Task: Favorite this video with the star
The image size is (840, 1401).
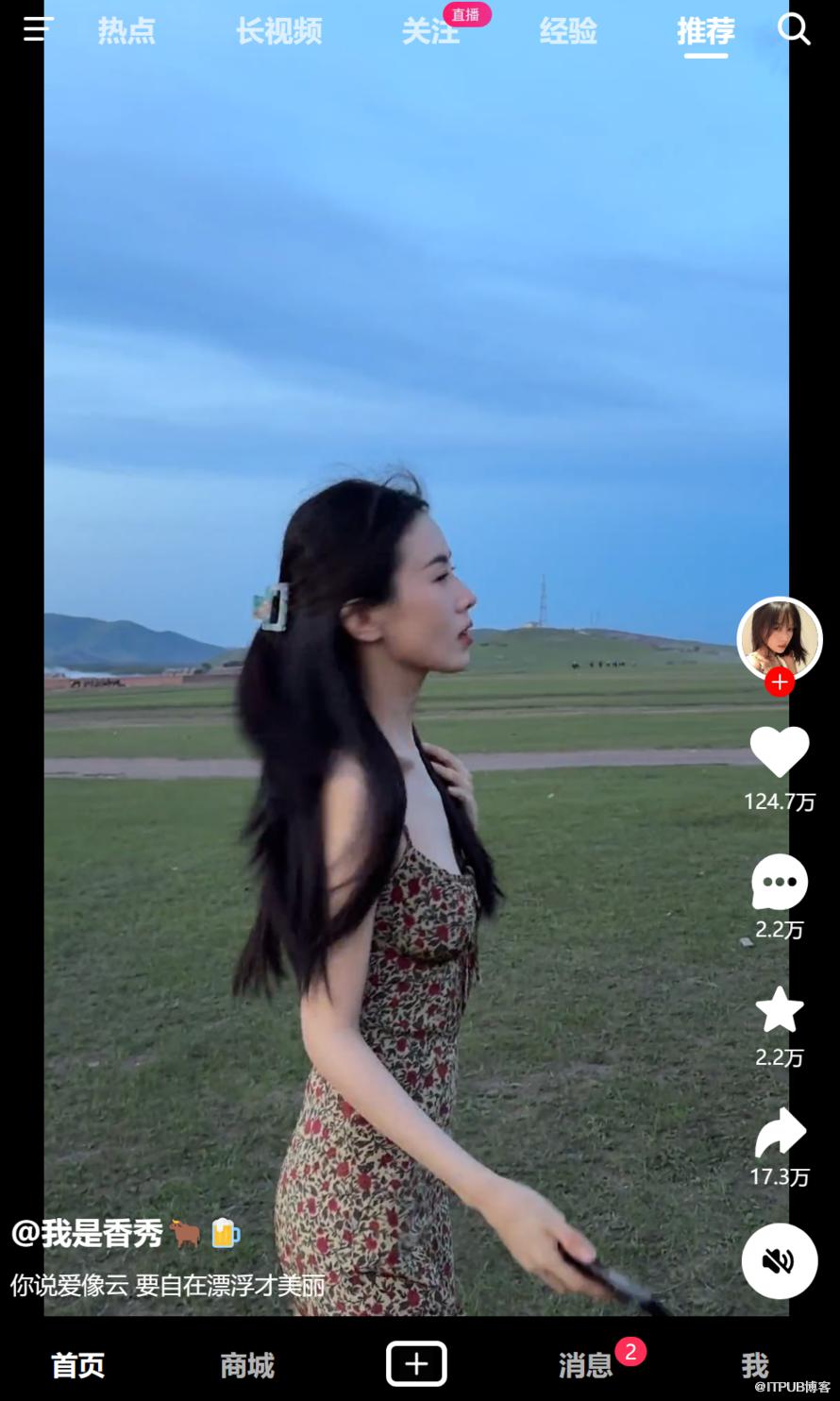Action: click(x=780, y=1010)
